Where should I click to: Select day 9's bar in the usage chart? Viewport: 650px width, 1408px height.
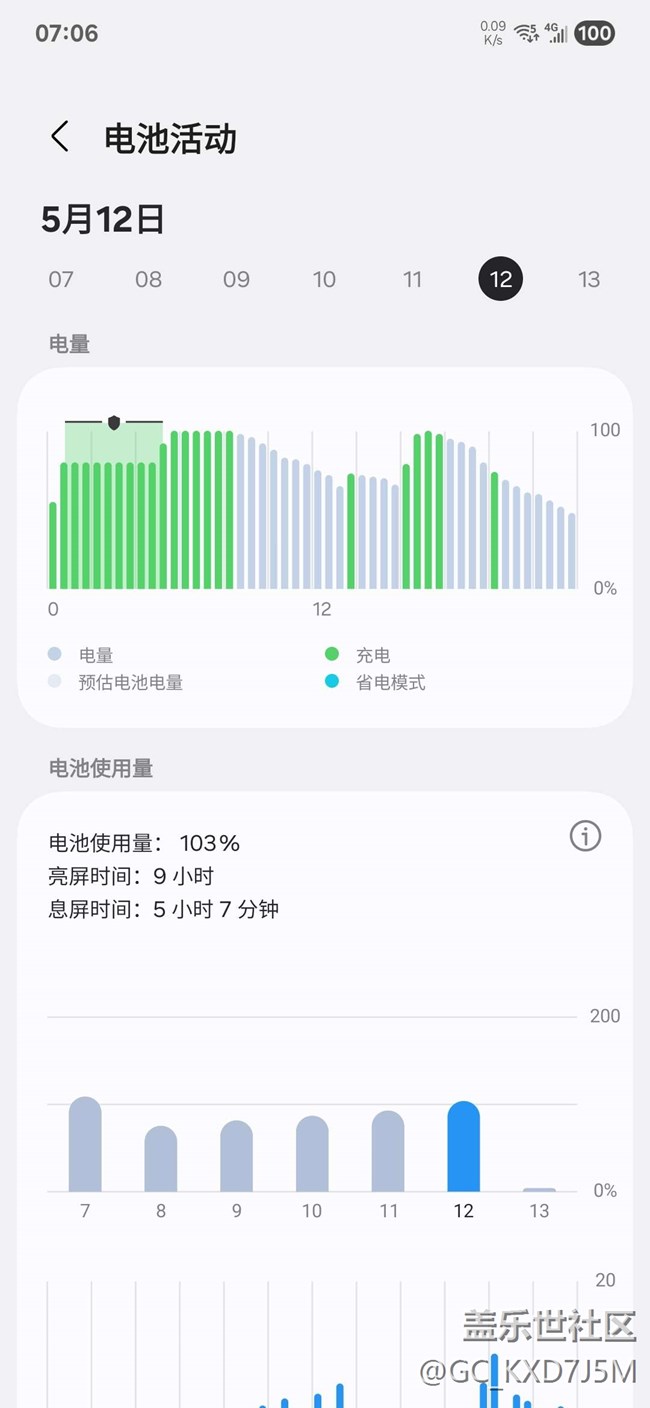pyautogui.click(x=236, y=1157)
